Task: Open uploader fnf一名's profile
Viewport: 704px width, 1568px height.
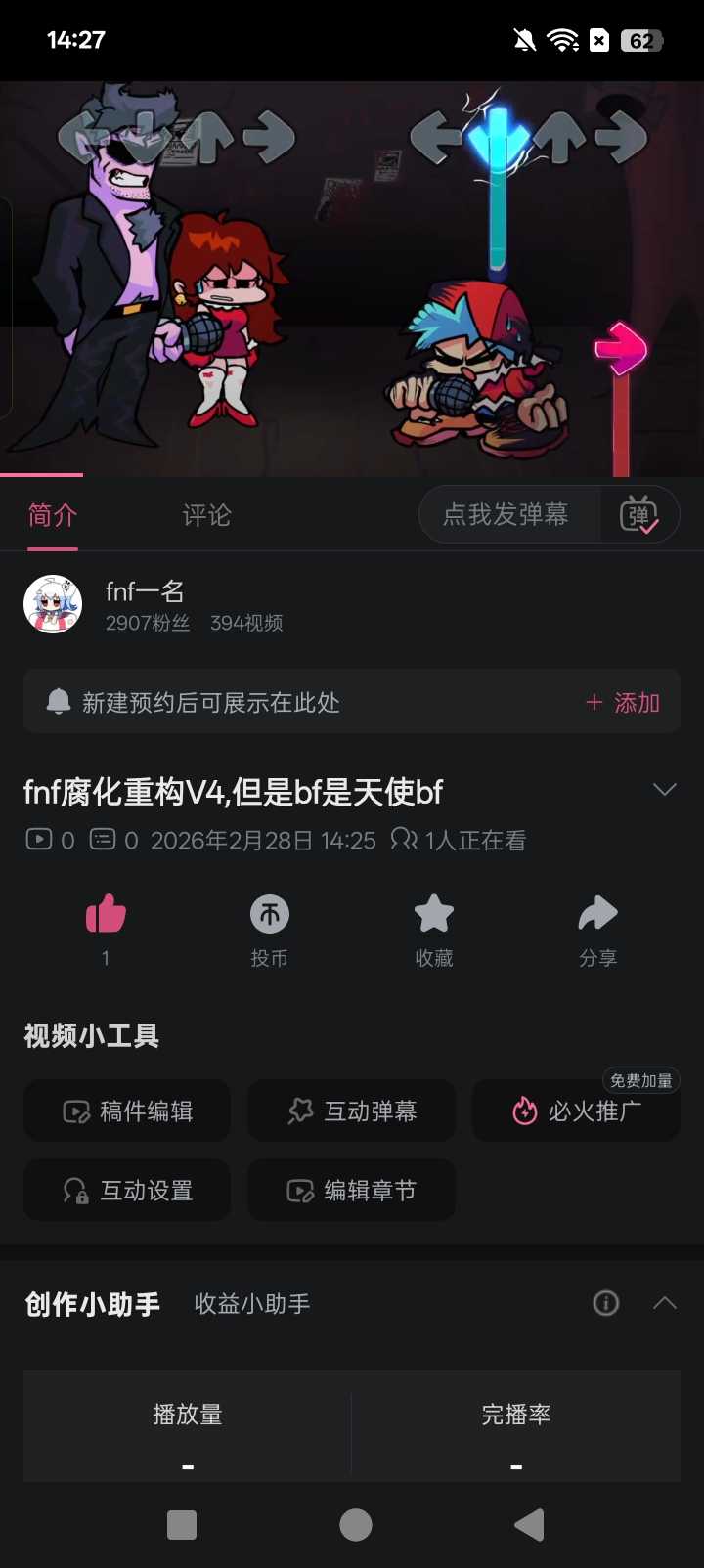Action: pos(53,605)
